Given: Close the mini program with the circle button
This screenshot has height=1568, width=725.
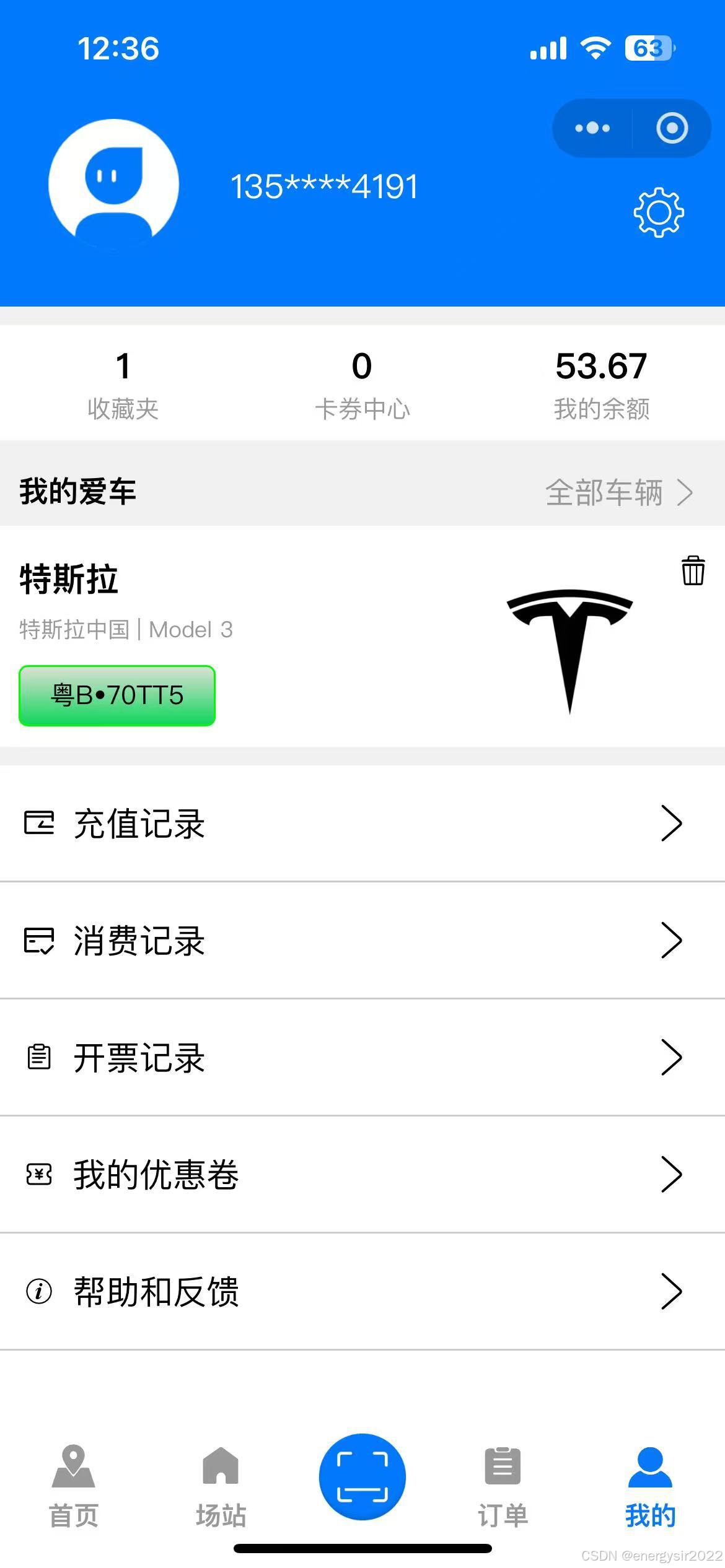Looking at the screenshot, I should (x=672, y=128).
